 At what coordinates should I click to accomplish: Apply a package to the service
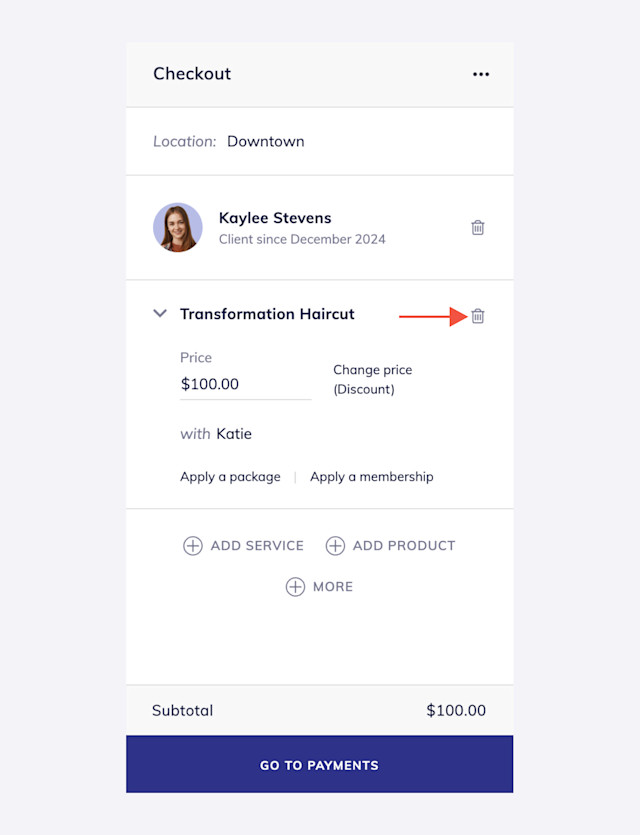coord(230,477)
